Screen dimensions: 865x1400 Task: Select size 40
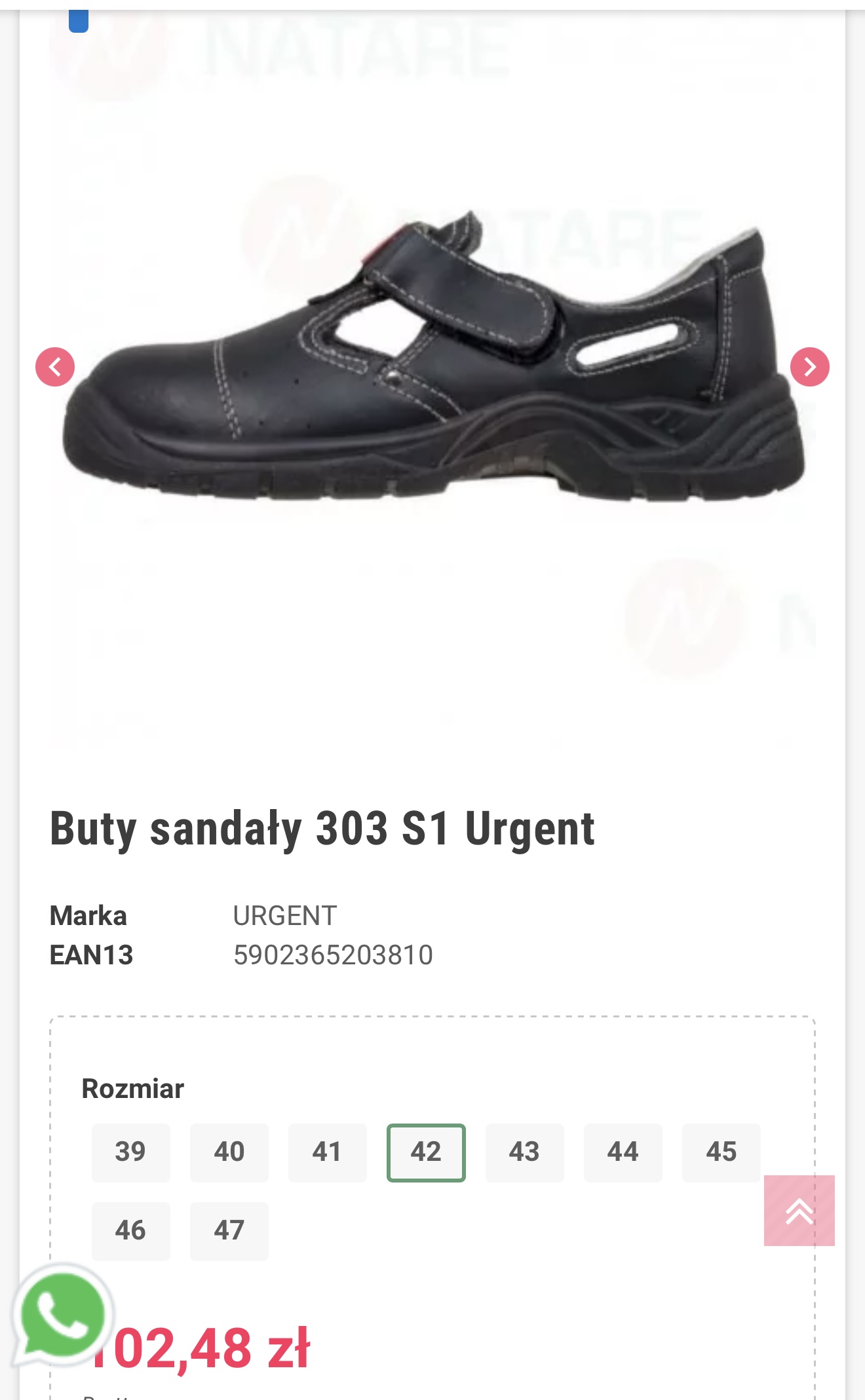pos(229,1152)
